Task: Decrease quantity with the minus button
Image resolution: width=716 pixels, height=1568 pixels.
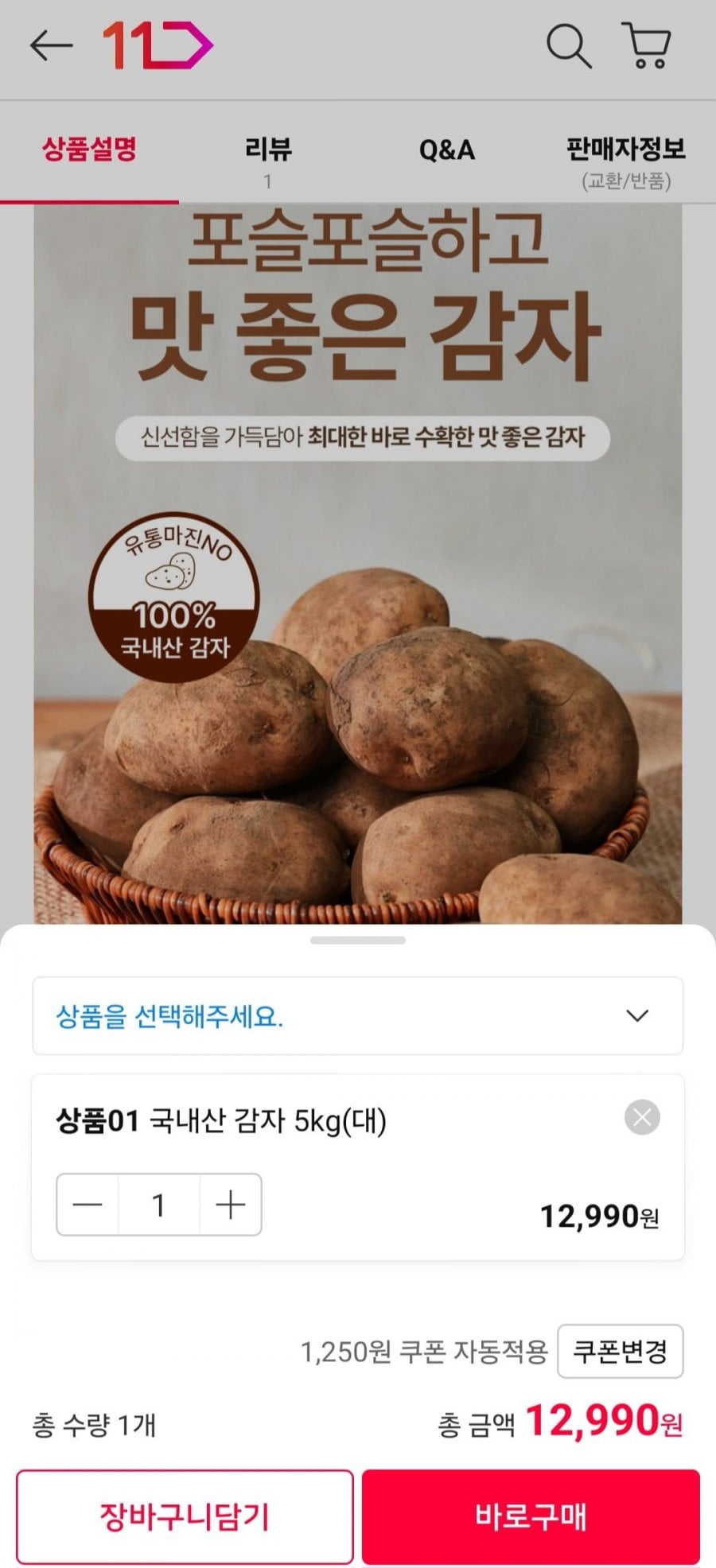Action: [x=88, y=1205]
